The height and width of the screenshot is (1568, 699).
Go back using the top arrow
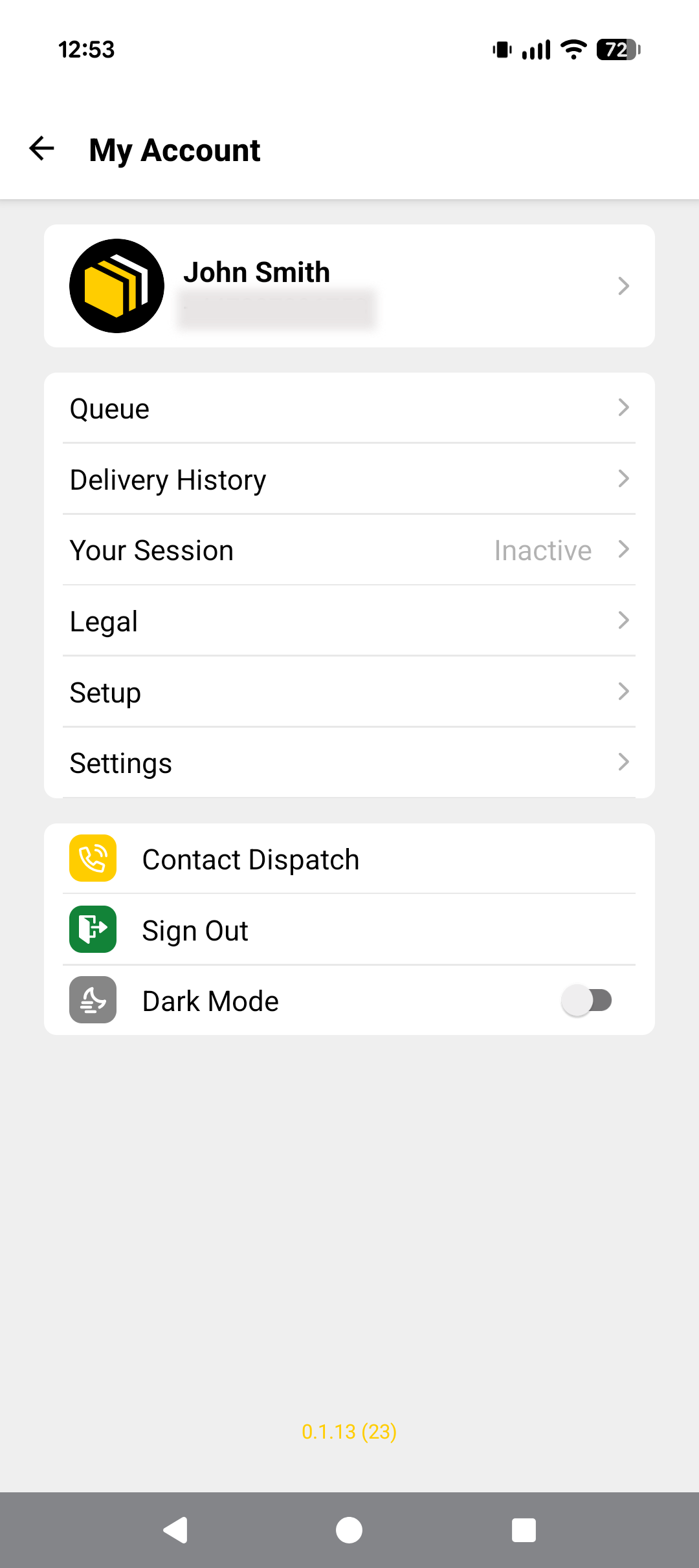tap(42, 149)
